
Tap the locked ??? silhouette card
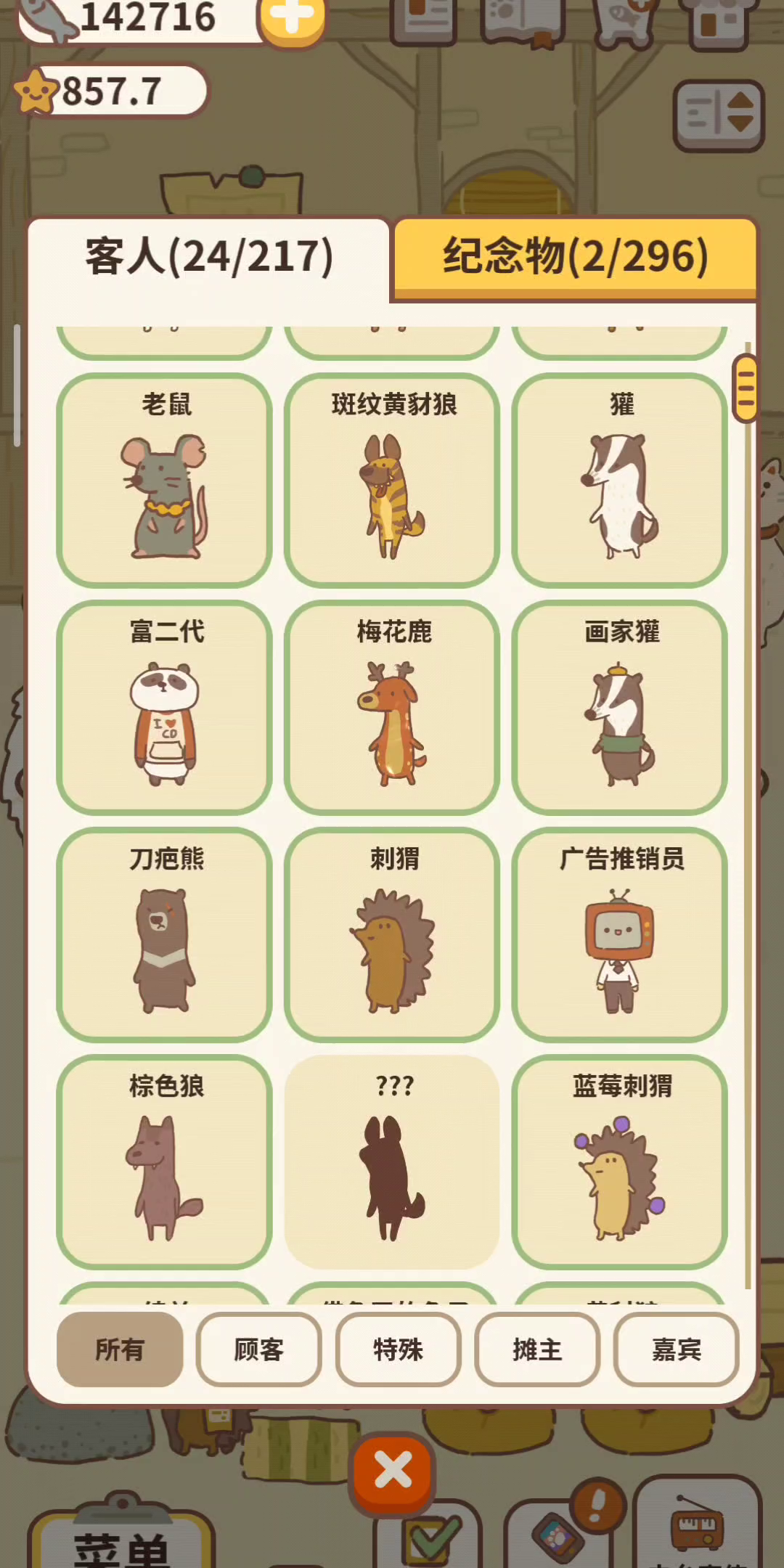pos(392,1162)
